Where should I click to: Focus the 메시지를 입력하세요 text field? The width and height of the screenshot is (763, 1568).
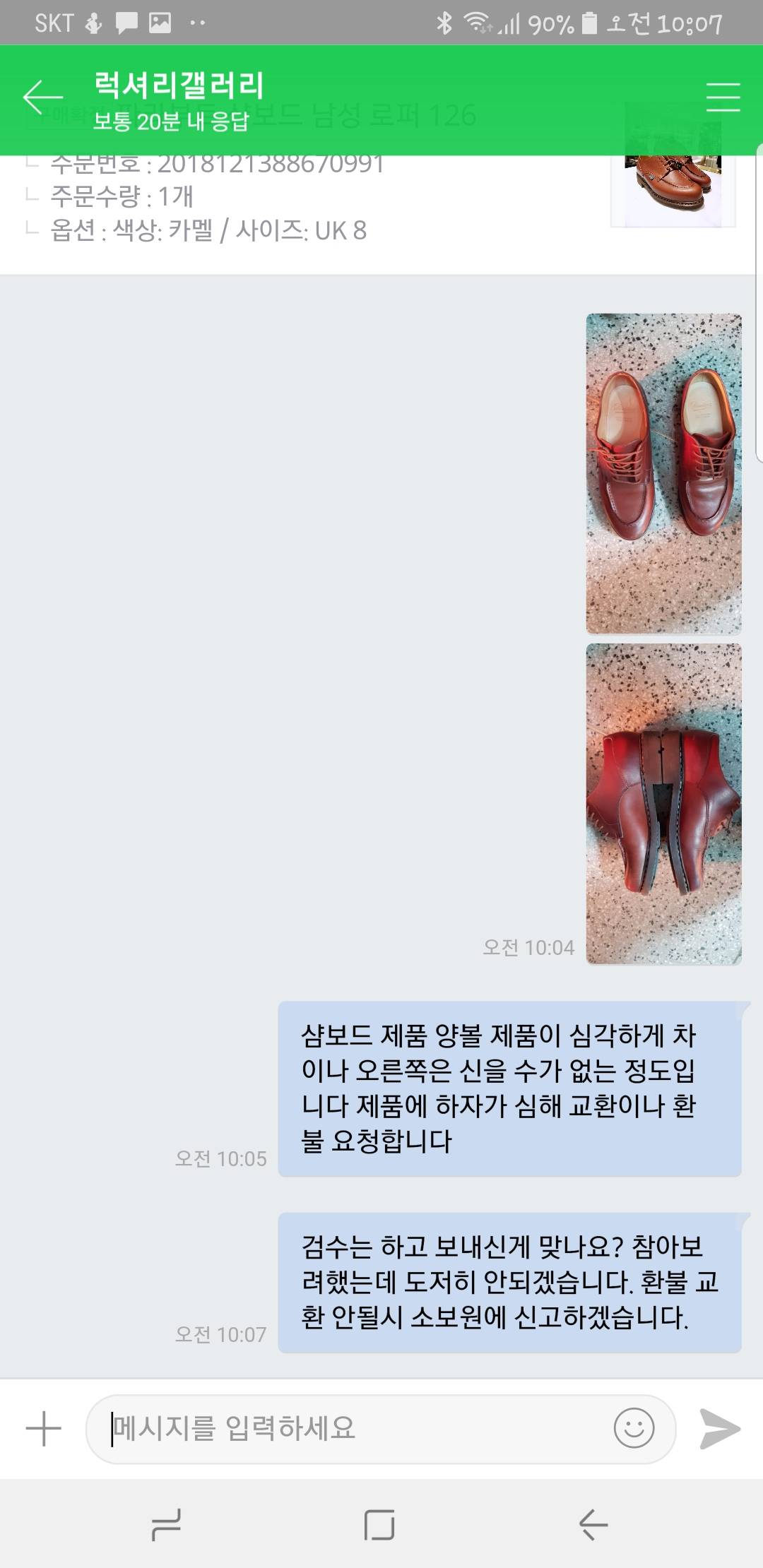pyautogui.click(x=353, y=1429)
